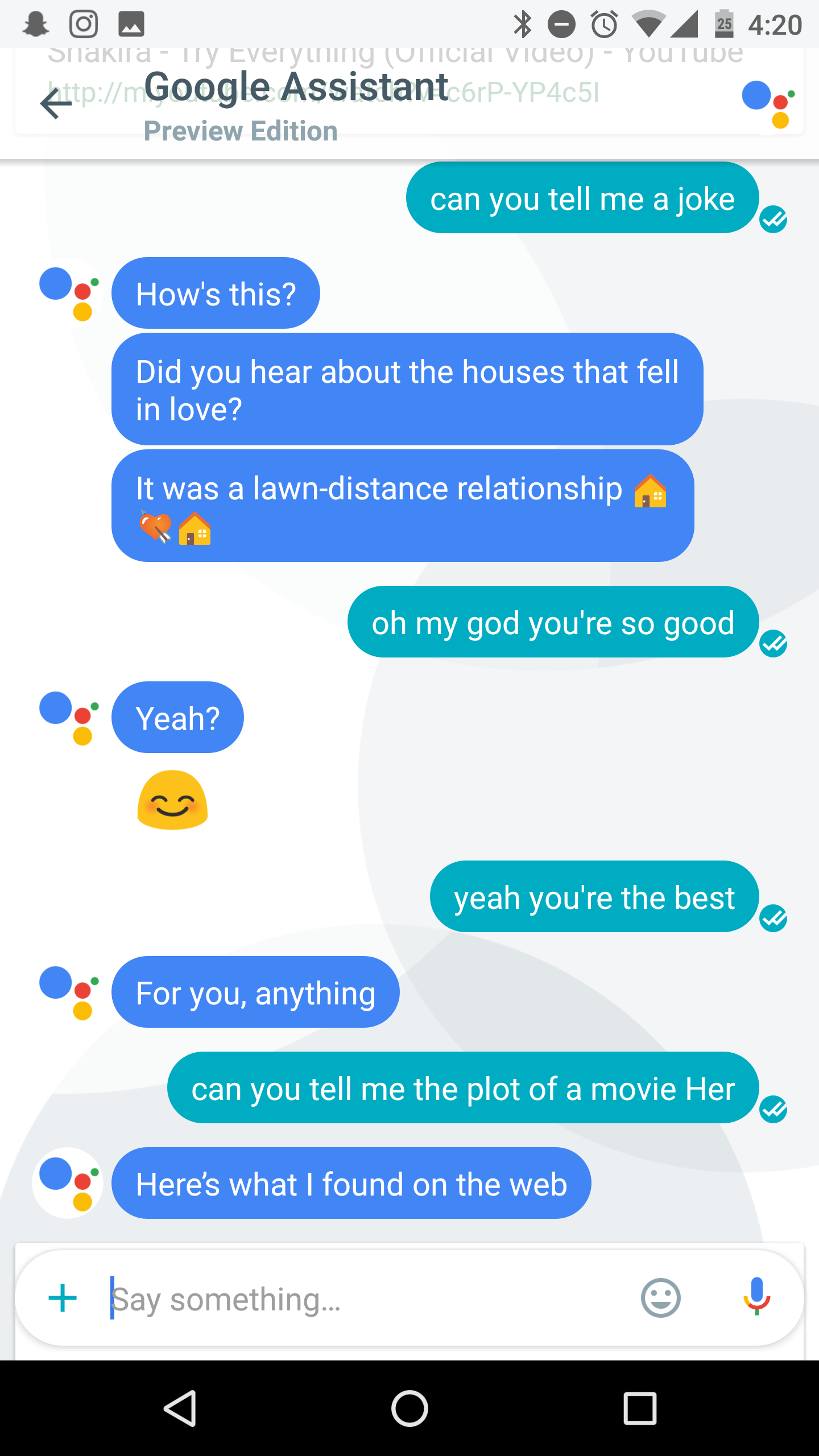Open the plus attachment menu
The image size is (819, 1456).
63,1298
